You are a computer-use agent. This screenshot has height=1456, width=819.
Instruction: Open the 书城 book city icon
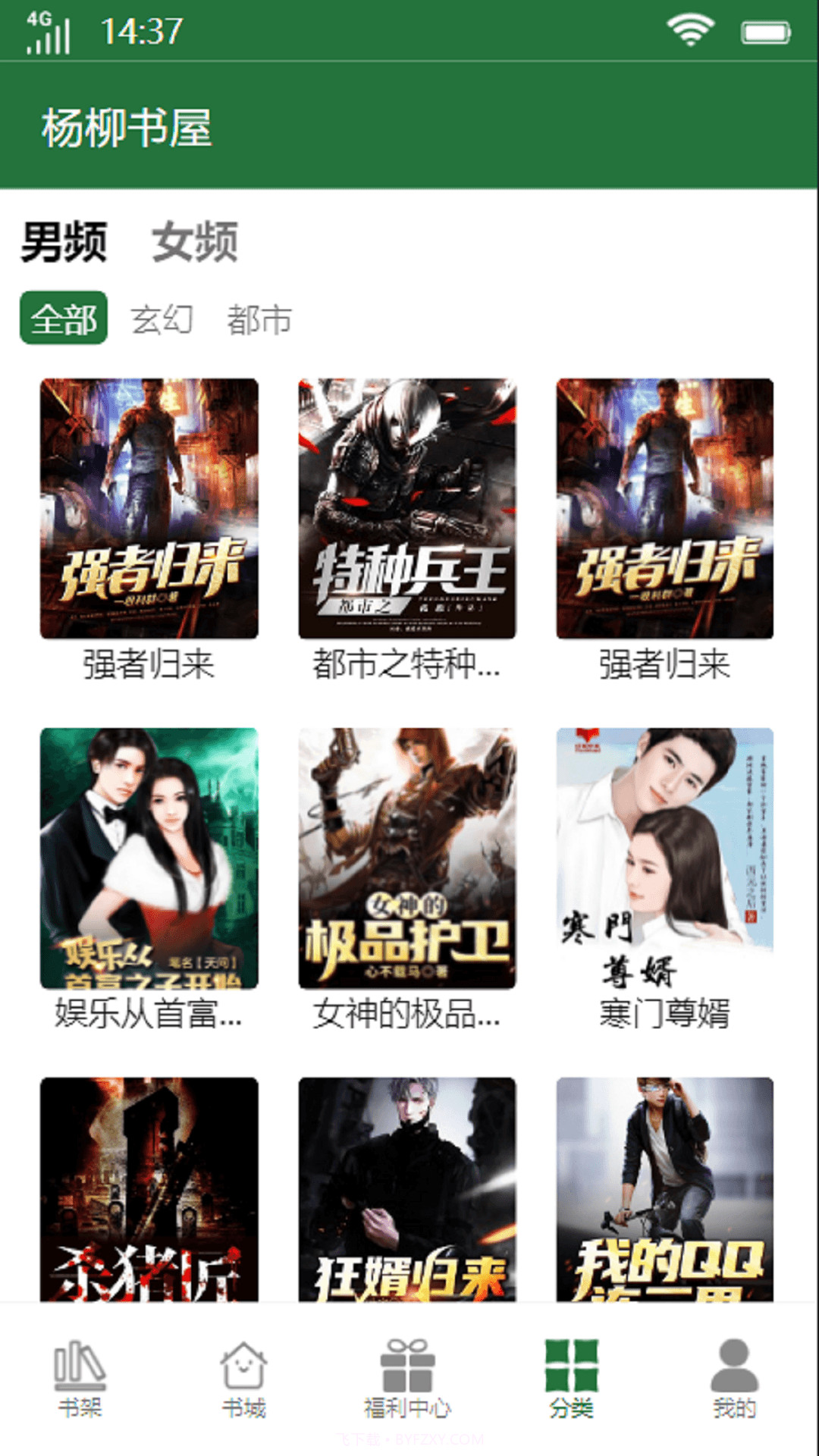pos(244,1370)
